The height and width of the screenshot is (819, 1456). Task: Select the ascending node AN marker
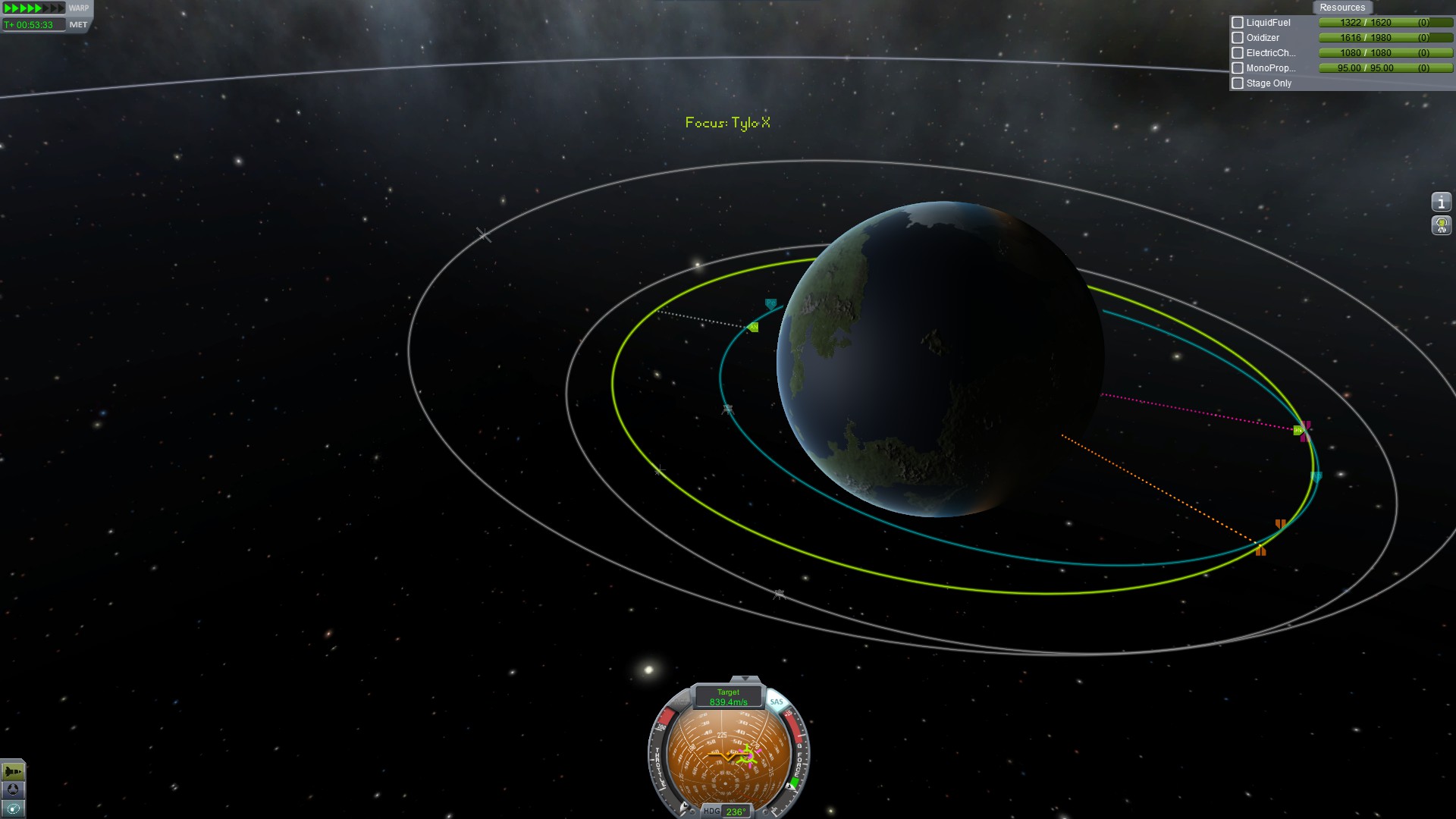coord(753,327)
